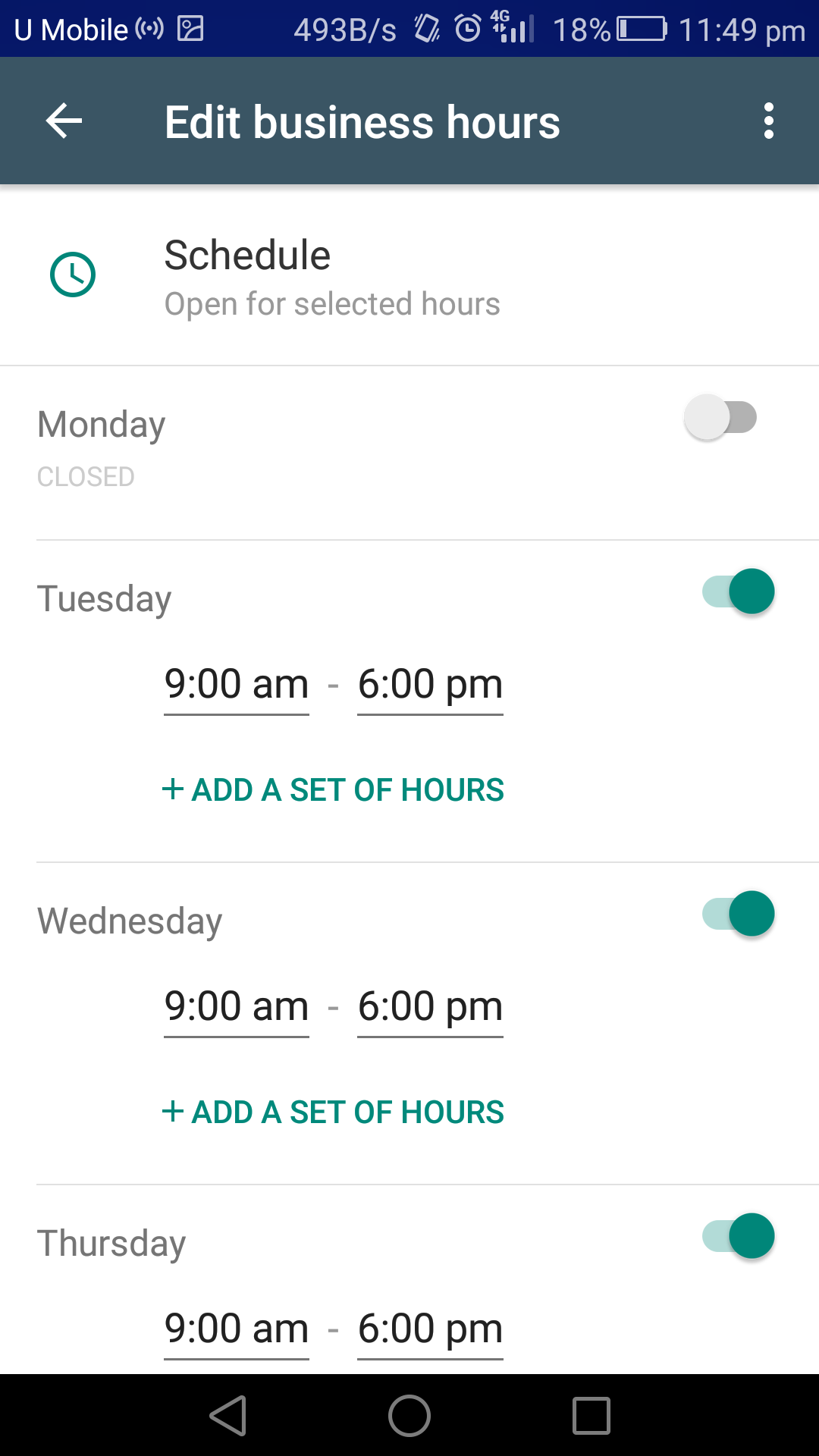Enable Monday business hours
819x1456 pixels.
(x=720, y=417)
